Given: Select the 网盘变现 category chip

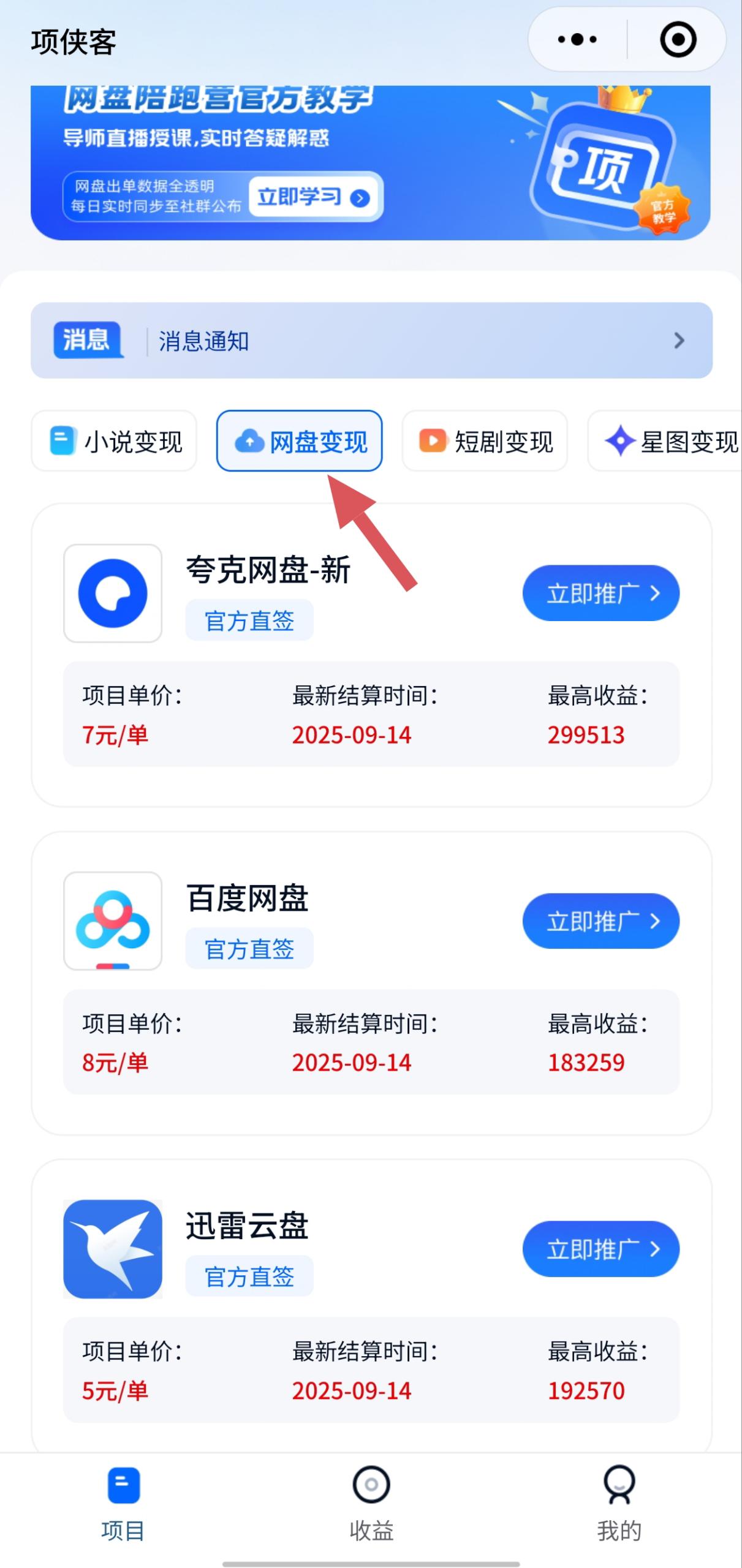Looking at the screenshot, I should 299,441.
